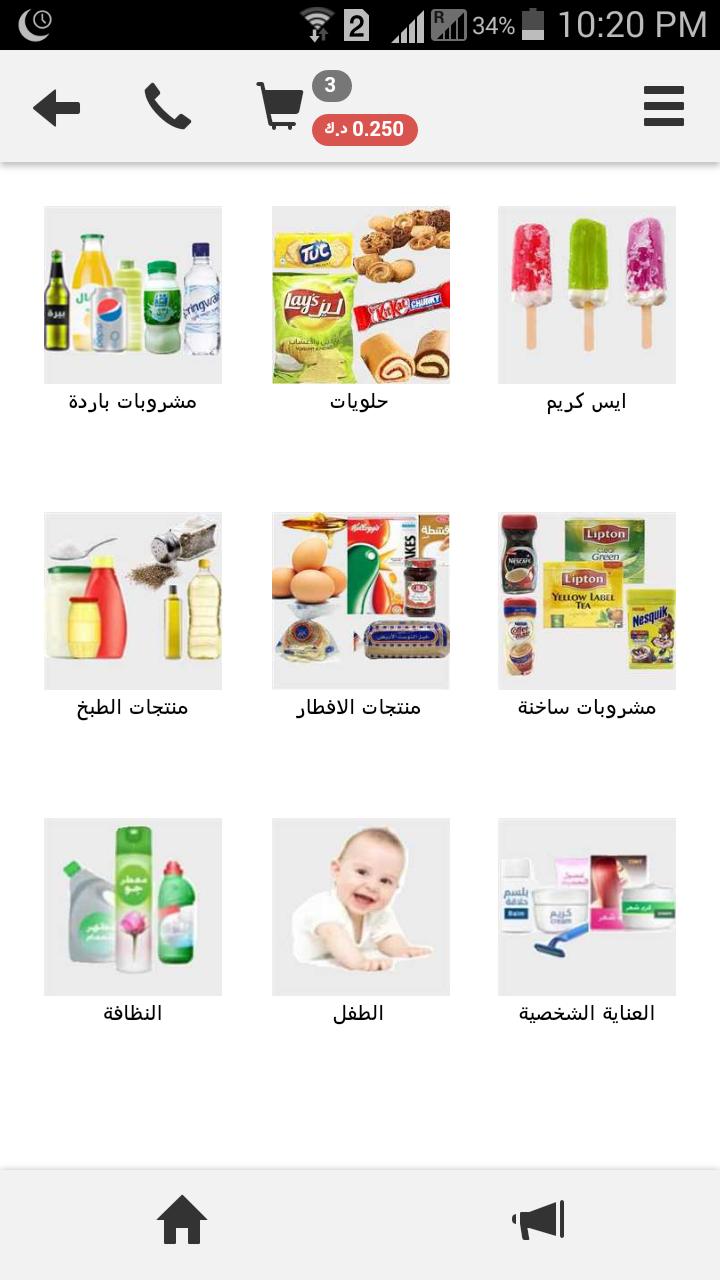Open منتجات الطبخ category

pos(133,601)
